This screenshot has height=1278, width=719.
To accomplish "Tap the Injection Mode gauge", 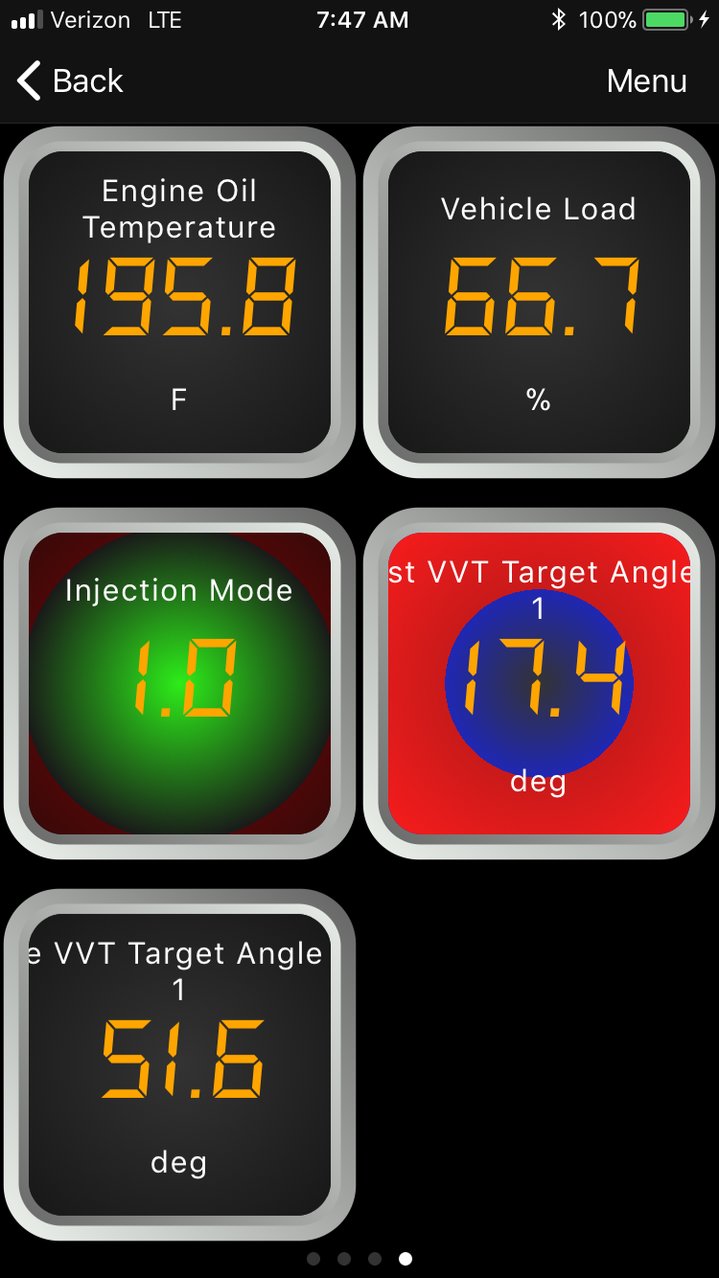I will pos(180,683).
